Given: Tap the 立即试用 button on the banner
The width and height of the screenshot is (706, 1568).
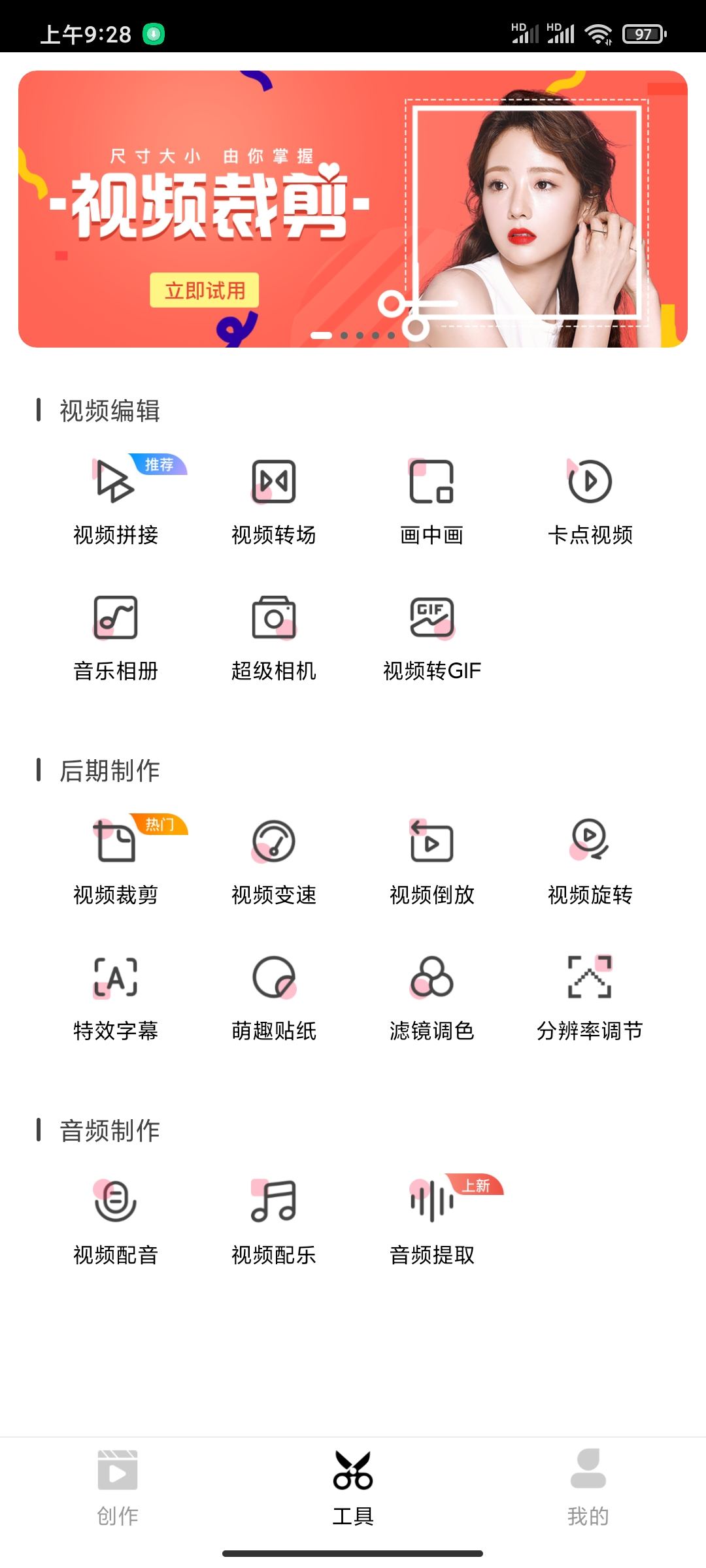Looking at the screenshot, I should 205,290.
